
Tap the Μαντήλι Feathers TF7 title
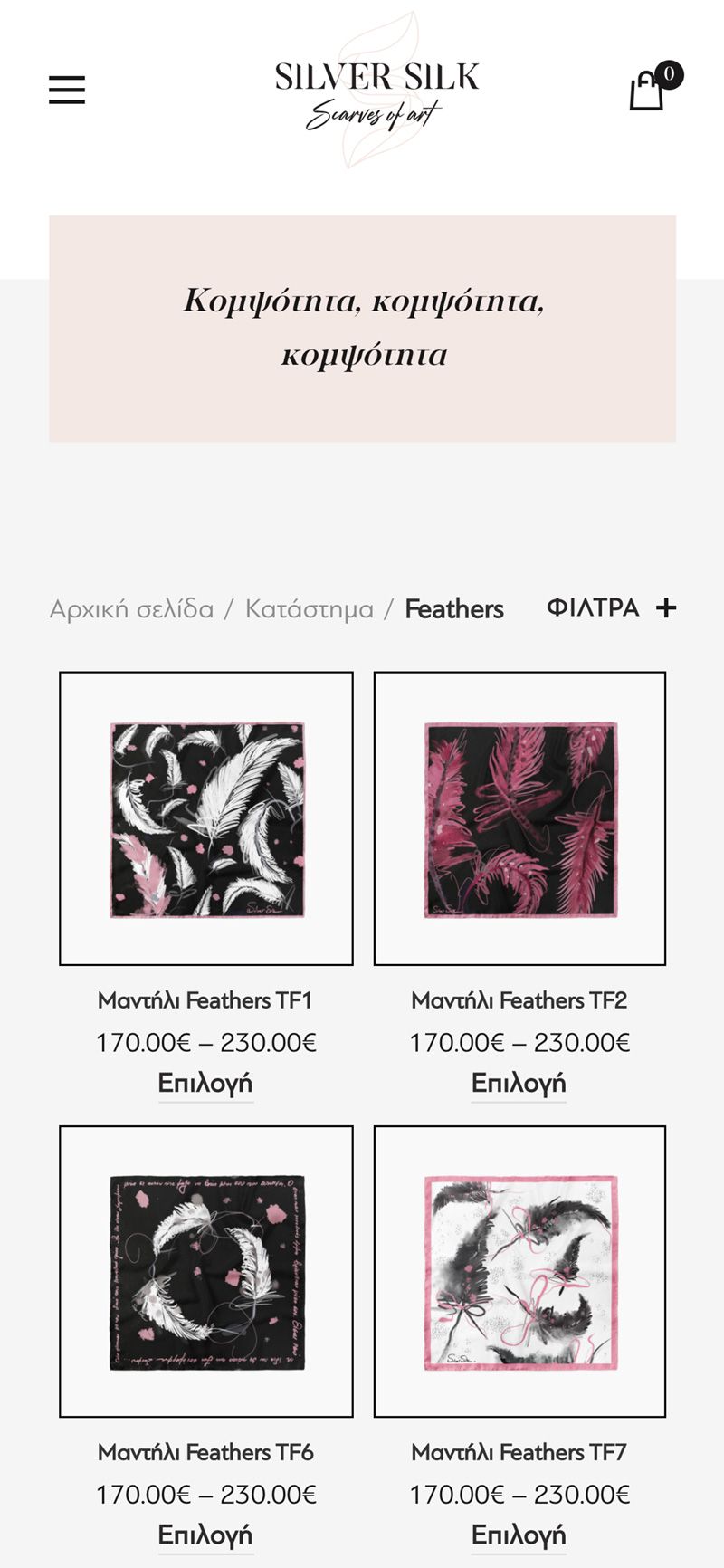(x=519, y=1452)
